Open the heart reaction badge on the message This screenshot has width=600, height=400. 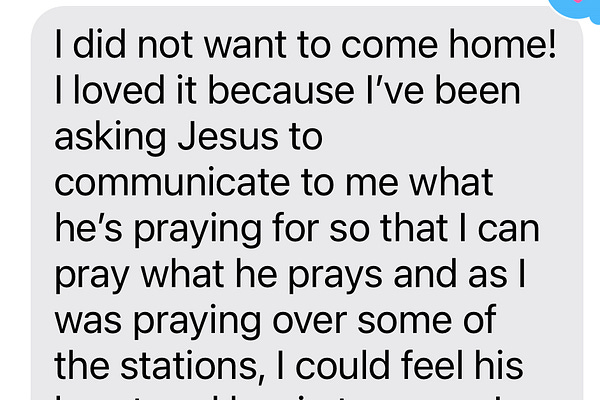580,8
